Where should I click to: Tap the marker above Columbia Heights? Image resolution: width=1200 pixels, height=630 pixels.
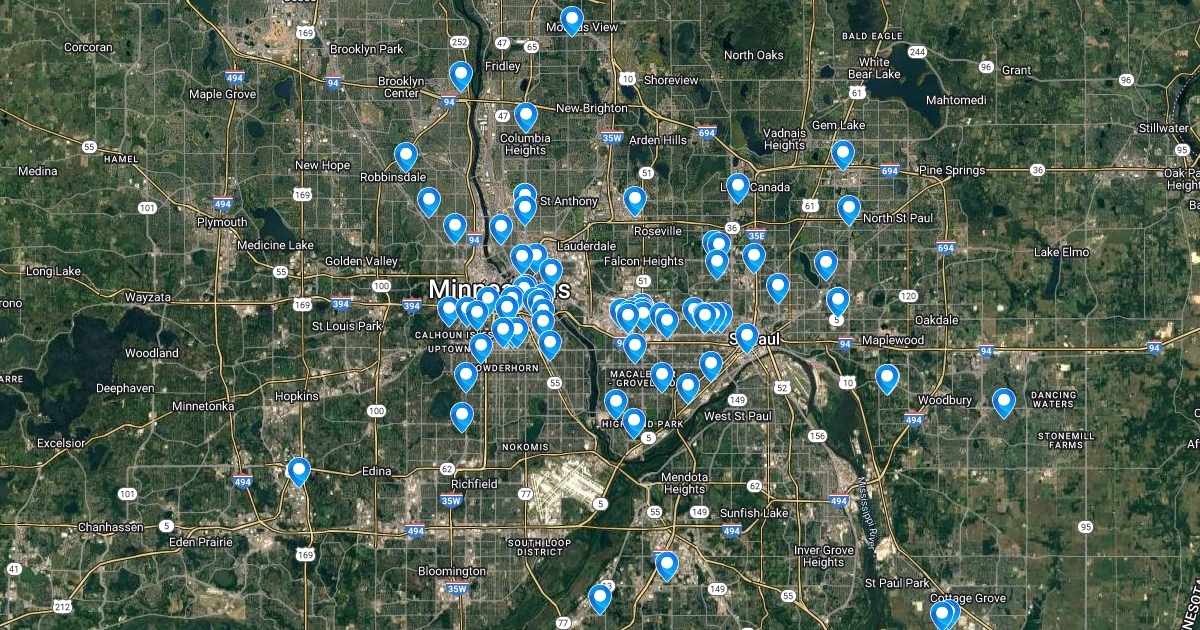[526, 116]
